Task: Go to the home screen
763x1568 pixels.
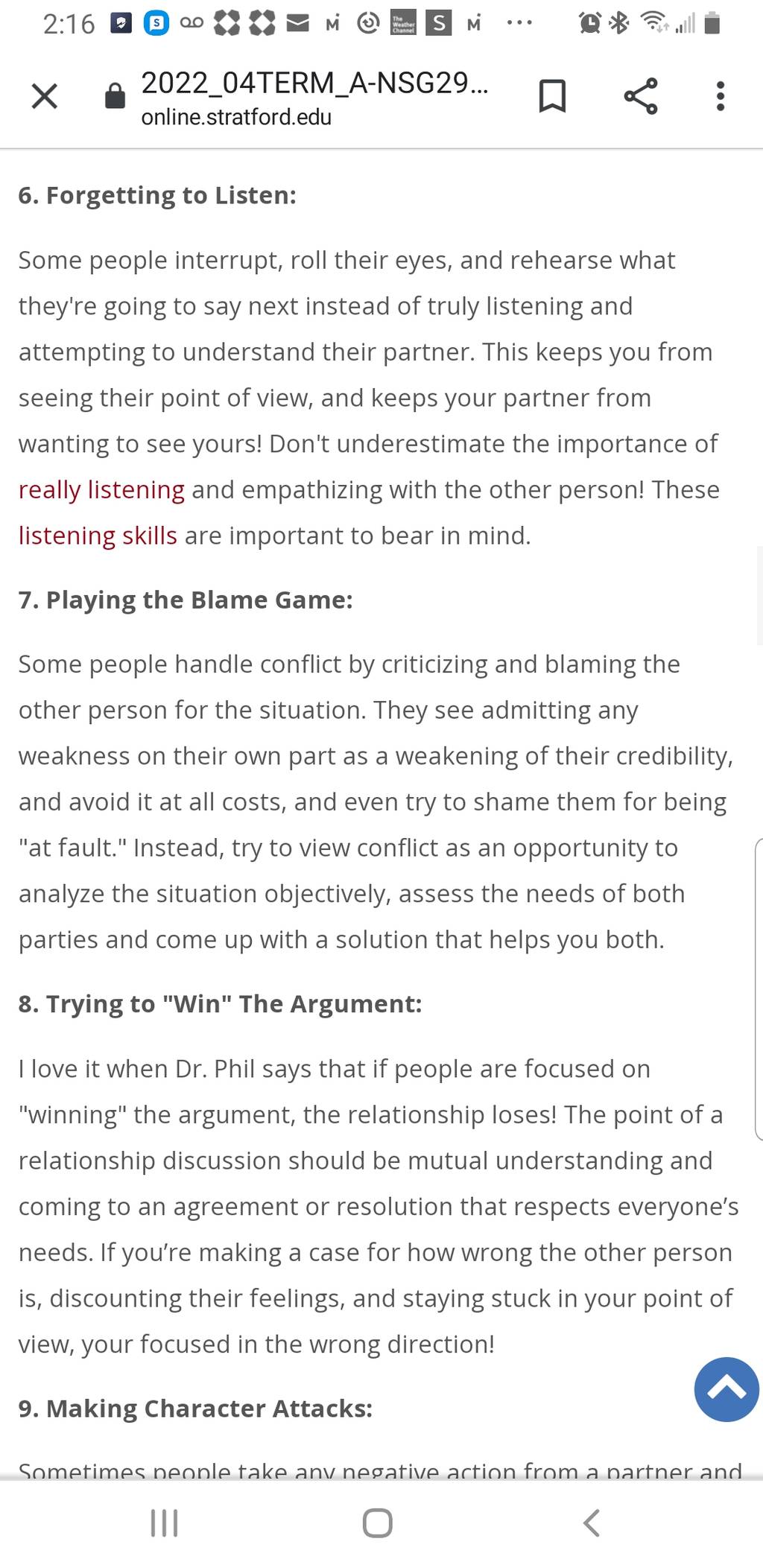Action: click(377, 1523)
